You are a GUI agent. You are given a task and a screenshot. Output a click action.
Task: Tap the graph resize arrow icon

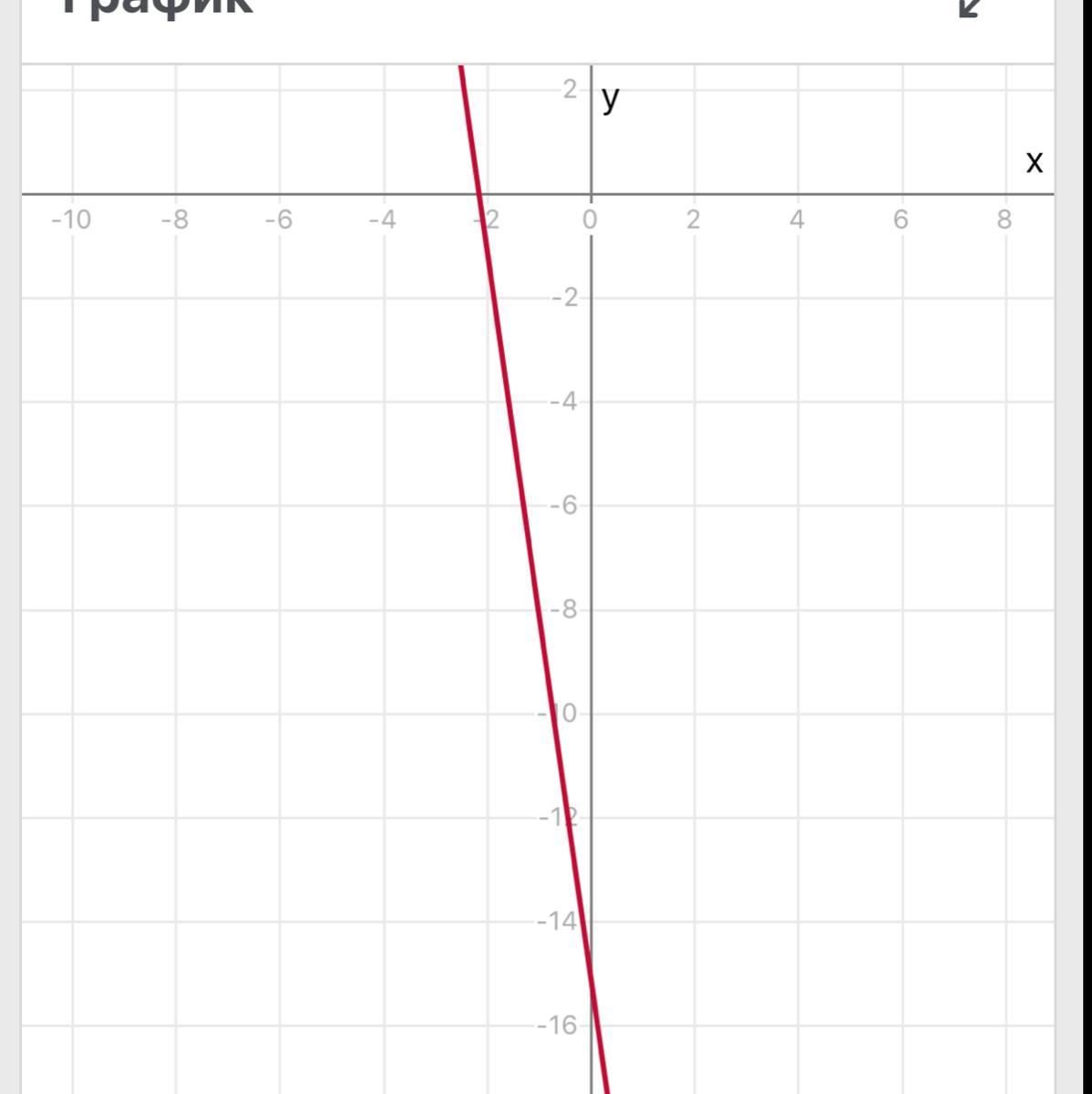970,7
